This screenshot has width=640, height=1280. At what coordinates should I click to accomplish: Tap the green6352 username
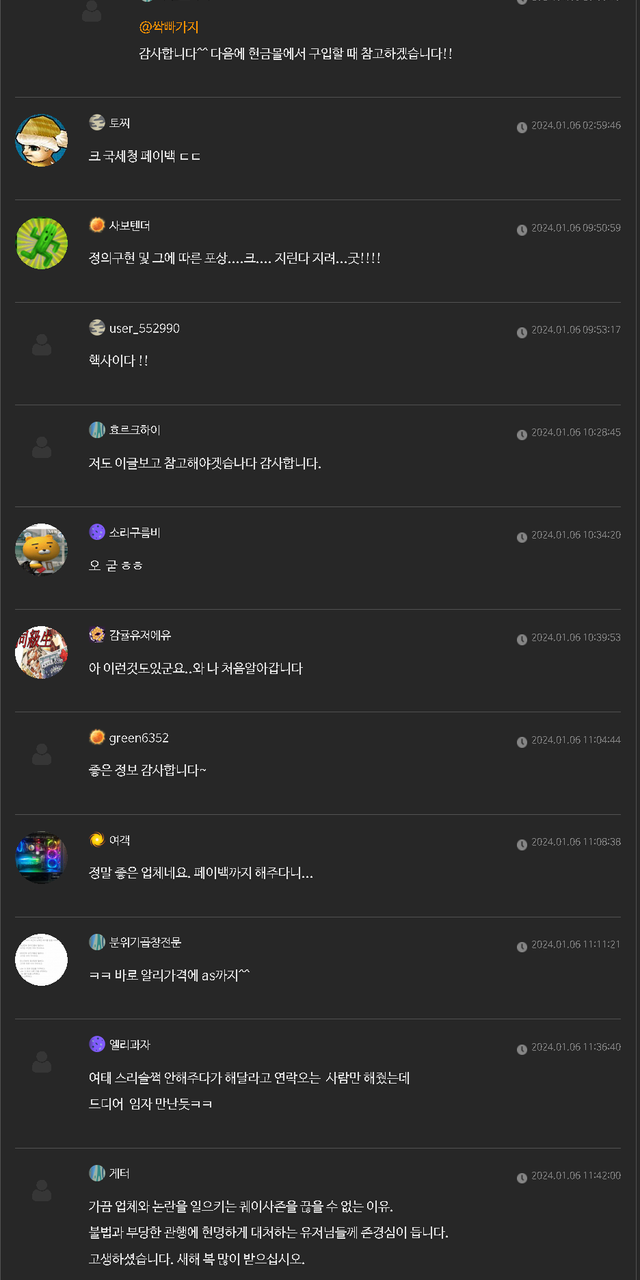point(138,738)
